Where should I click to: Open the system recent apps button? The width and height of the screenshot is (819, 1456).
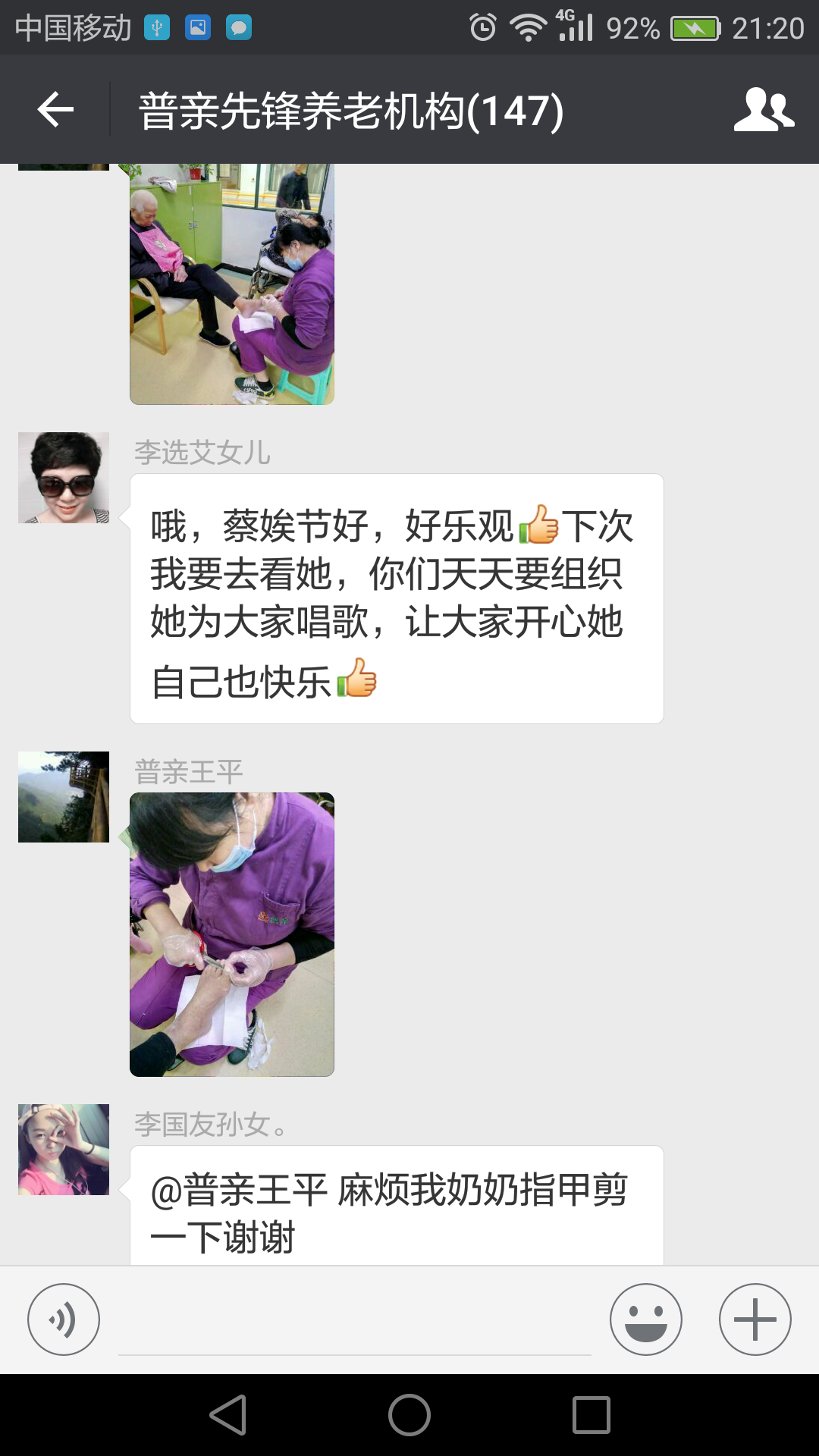point(591,1415)
